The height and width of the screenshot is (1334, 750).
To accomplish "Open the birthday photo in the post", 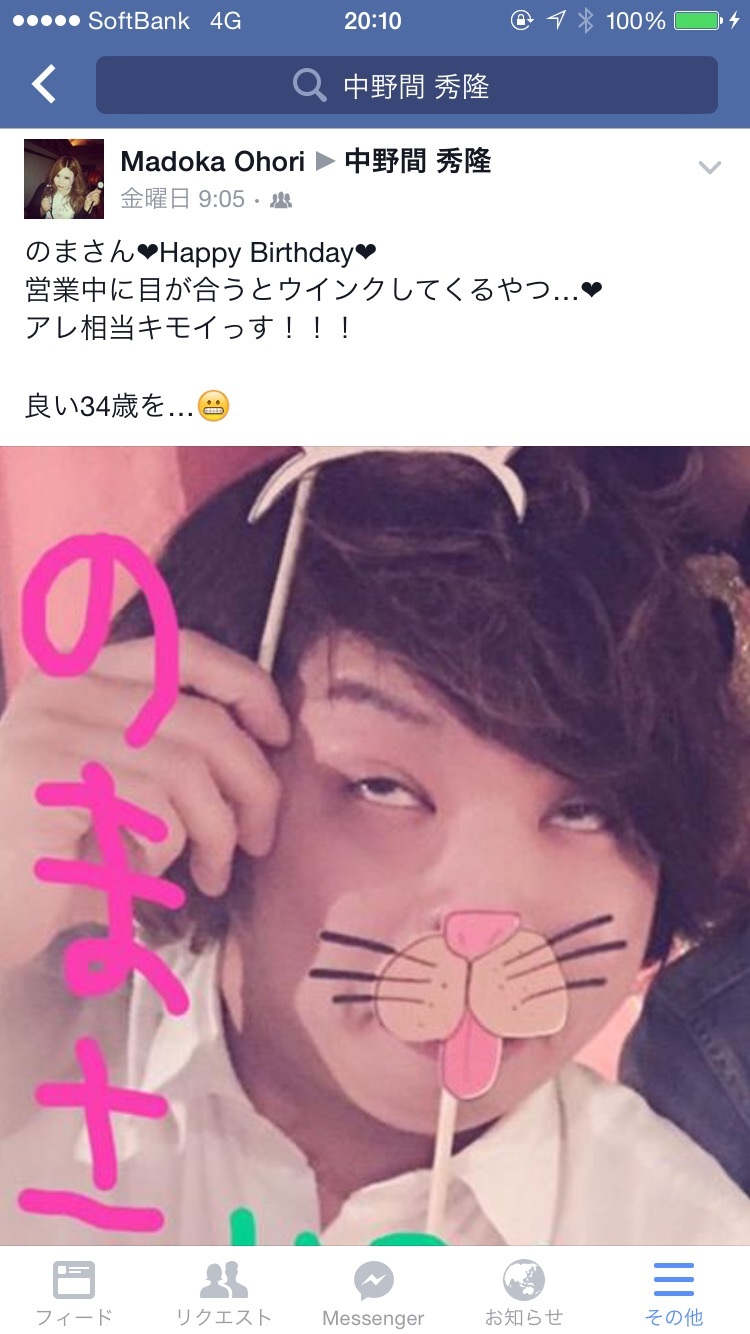I will 375,845.
